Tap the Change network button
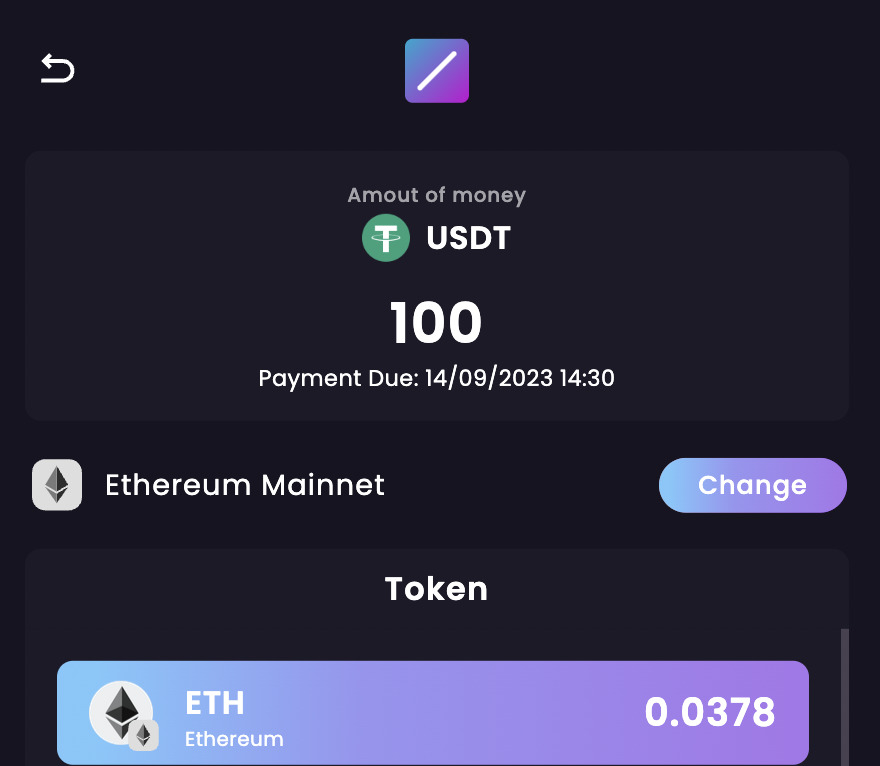The height and width of the screenshot is (766, 880). tap(752, 485)
